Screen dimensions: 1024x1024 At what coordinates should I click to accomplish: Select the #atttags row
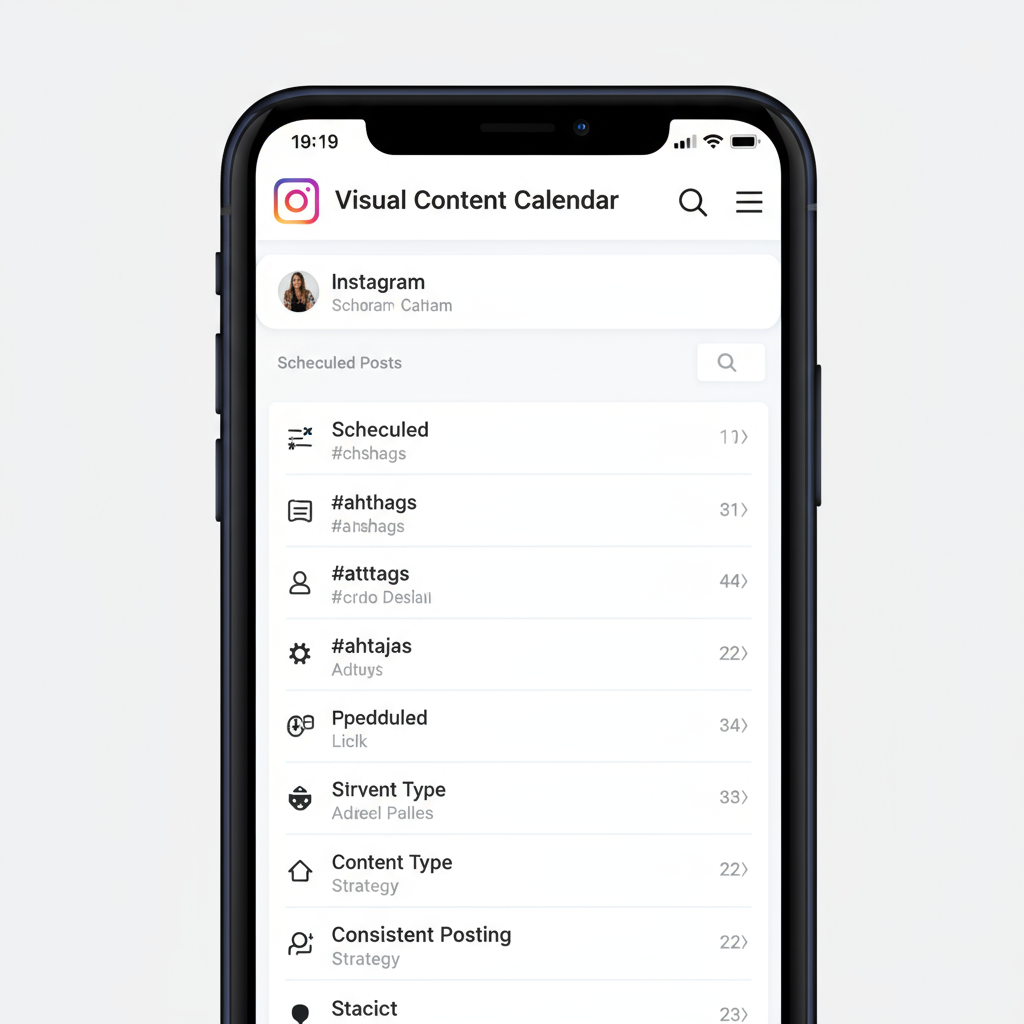tap(518, 584)
